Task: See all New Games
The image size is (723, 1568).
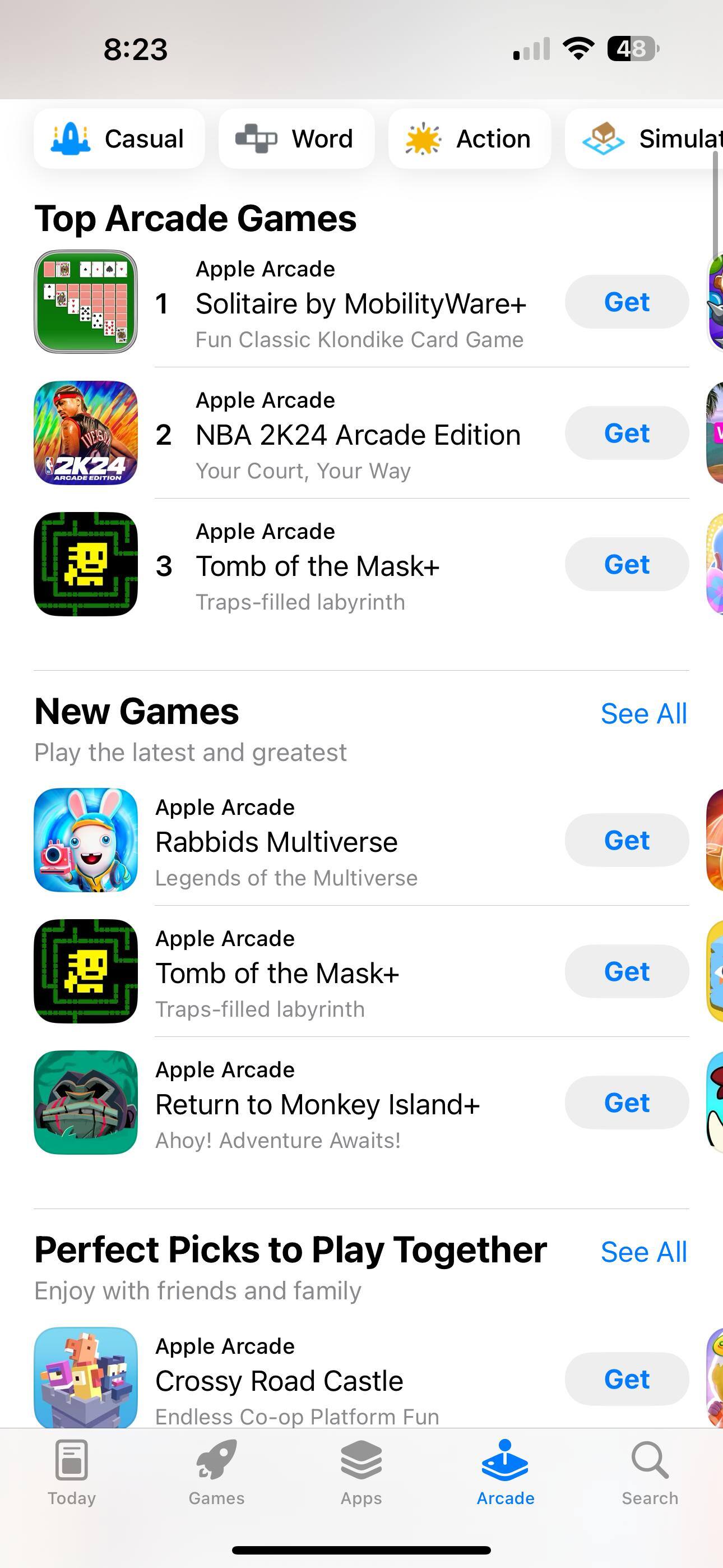Action: coord(643,713)
